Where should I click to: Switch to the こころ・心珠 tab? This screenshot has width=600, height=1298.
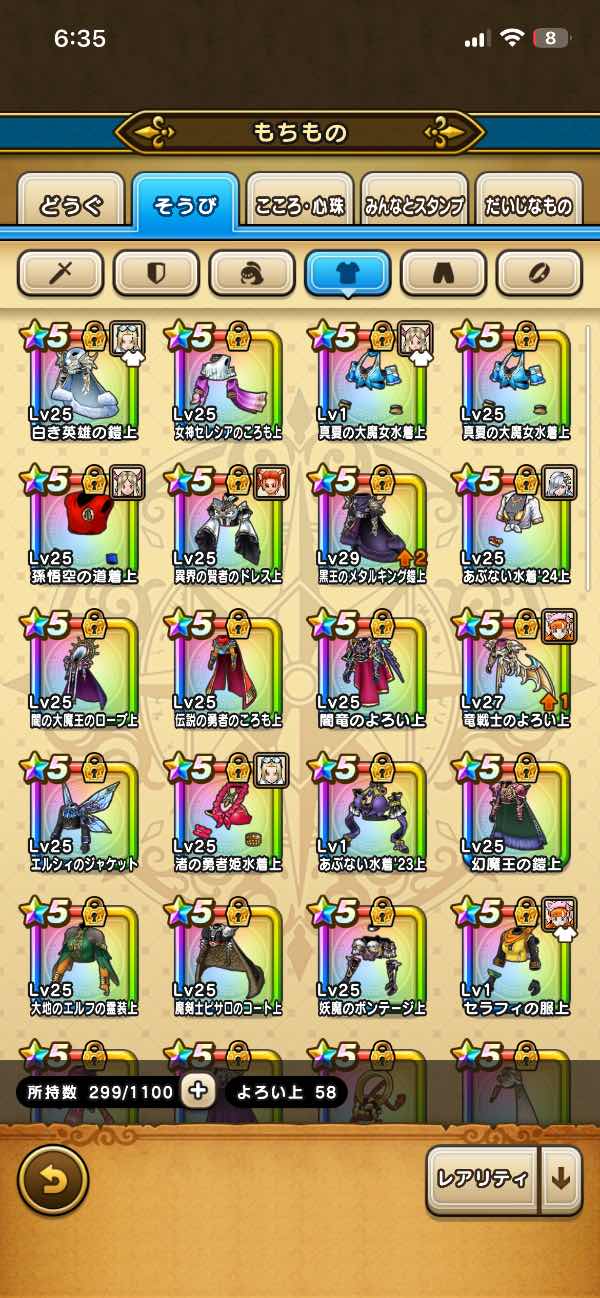(x=300, y=205)
